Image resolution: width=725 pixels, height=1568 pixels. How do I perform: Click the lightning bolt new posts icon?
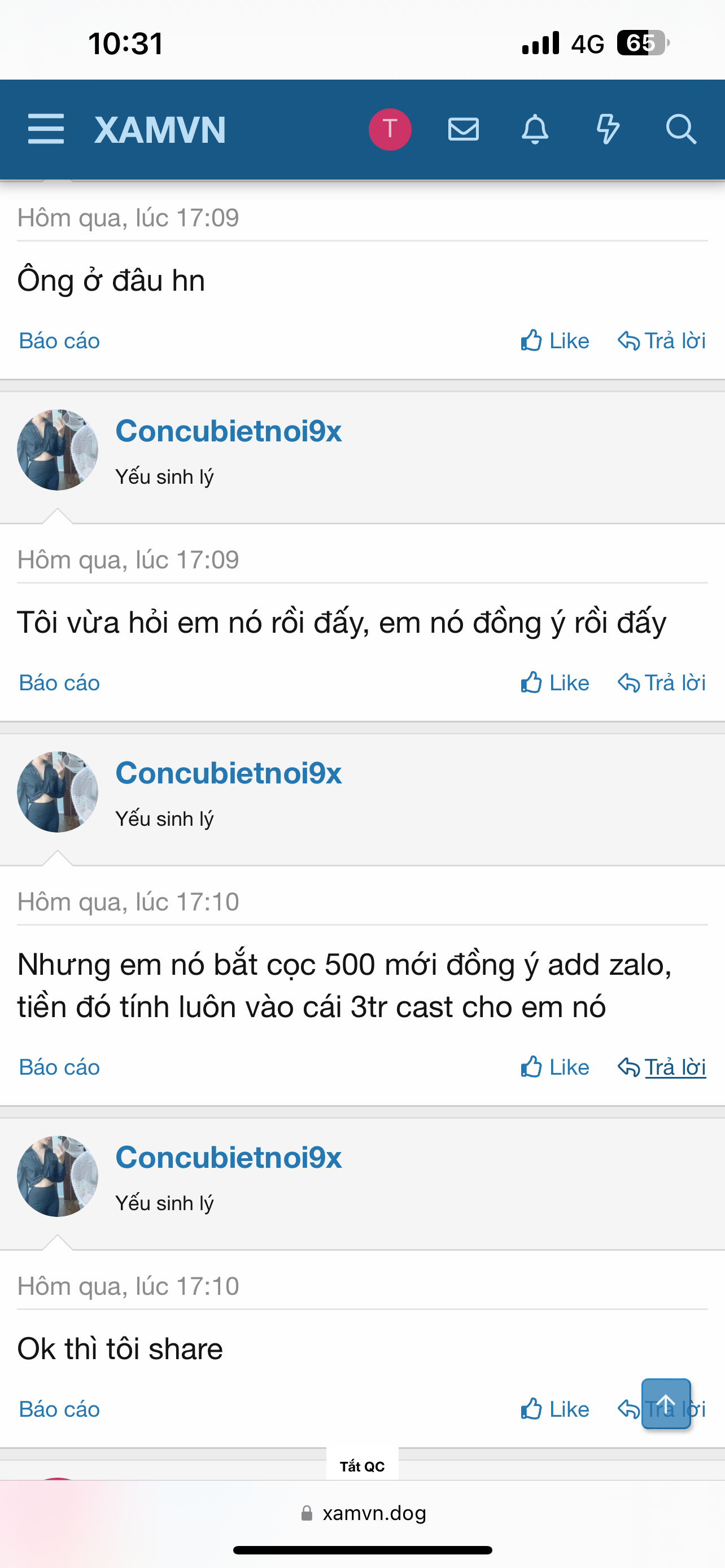pos(609,129)
